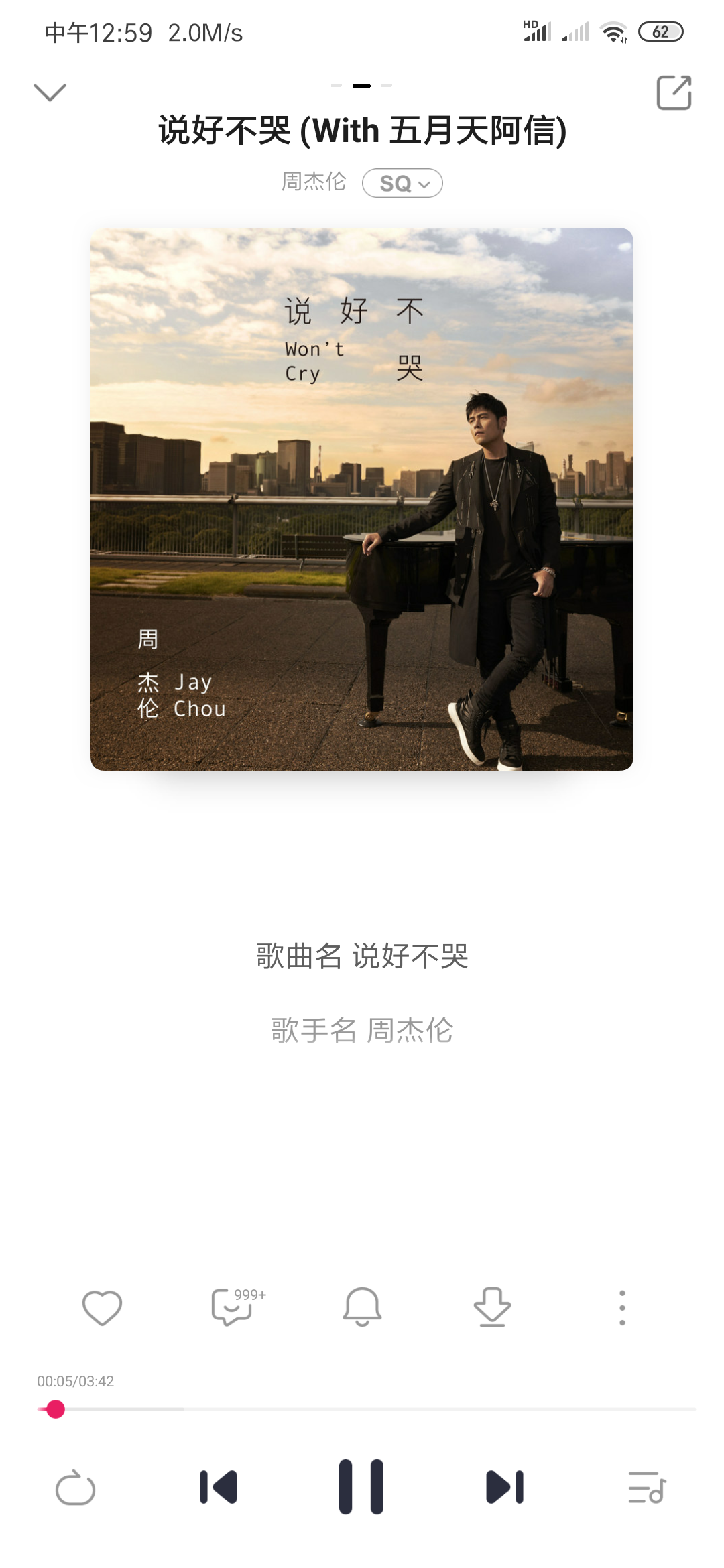Like this song with the heart

pyautogui.click(x=102, y=1307)
